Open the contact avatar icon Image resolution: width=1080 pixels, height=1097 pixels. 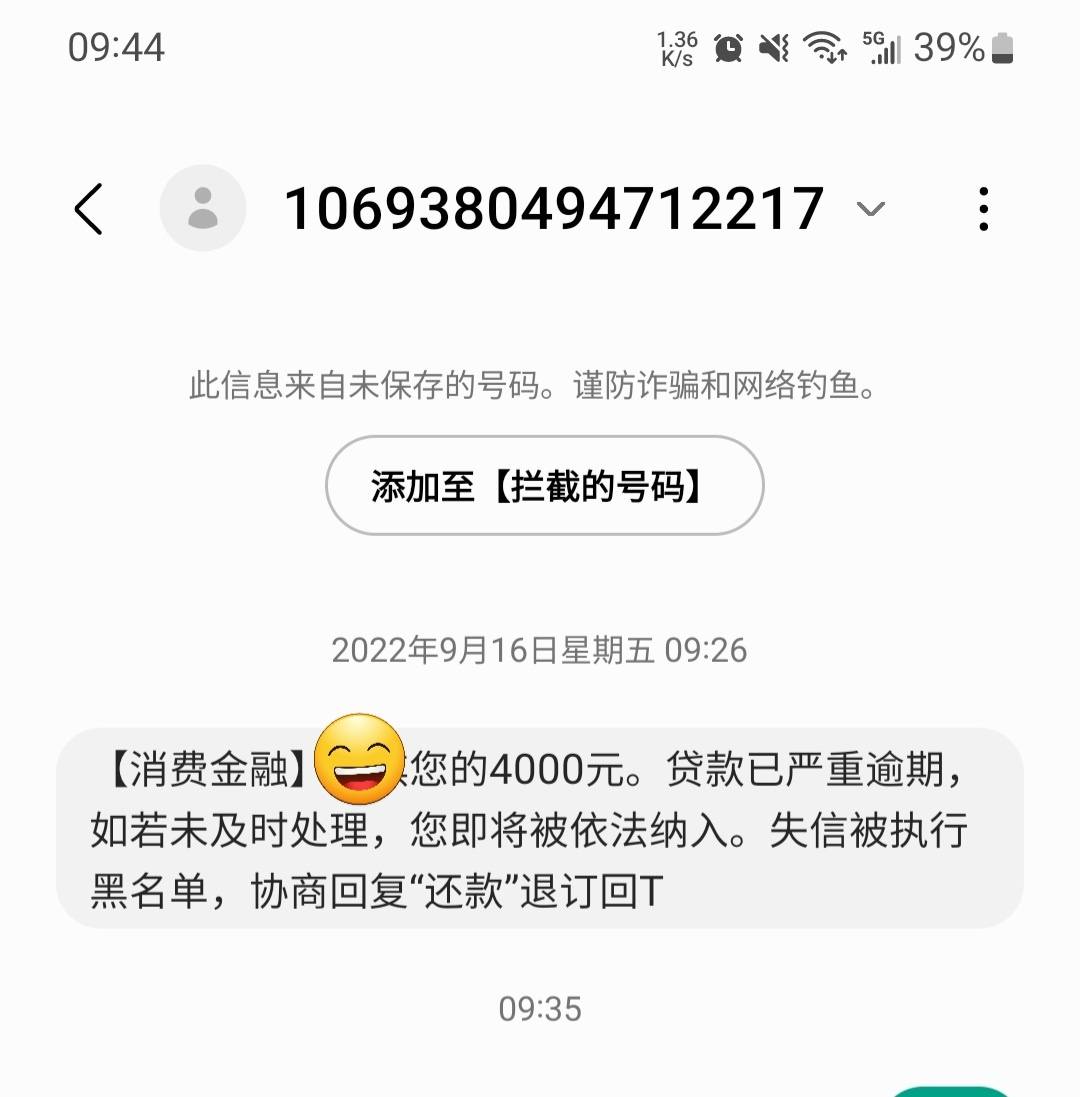[x=203, y=207]
